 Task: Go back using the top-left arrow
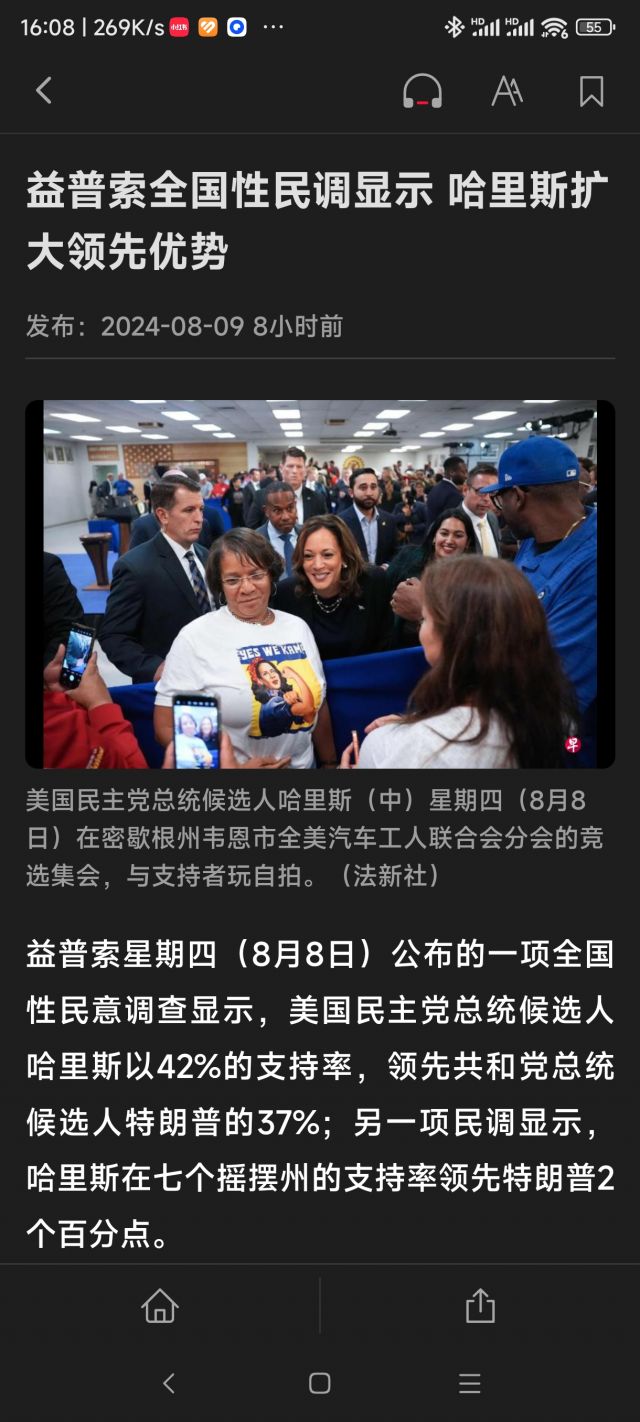coord(44,91)
